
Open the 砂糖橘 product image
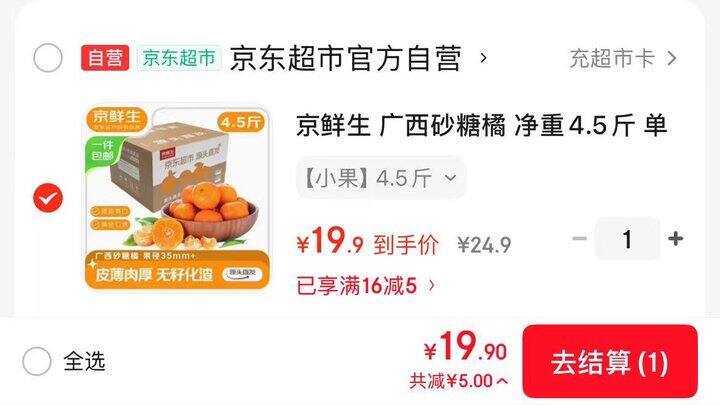(177, 198)
